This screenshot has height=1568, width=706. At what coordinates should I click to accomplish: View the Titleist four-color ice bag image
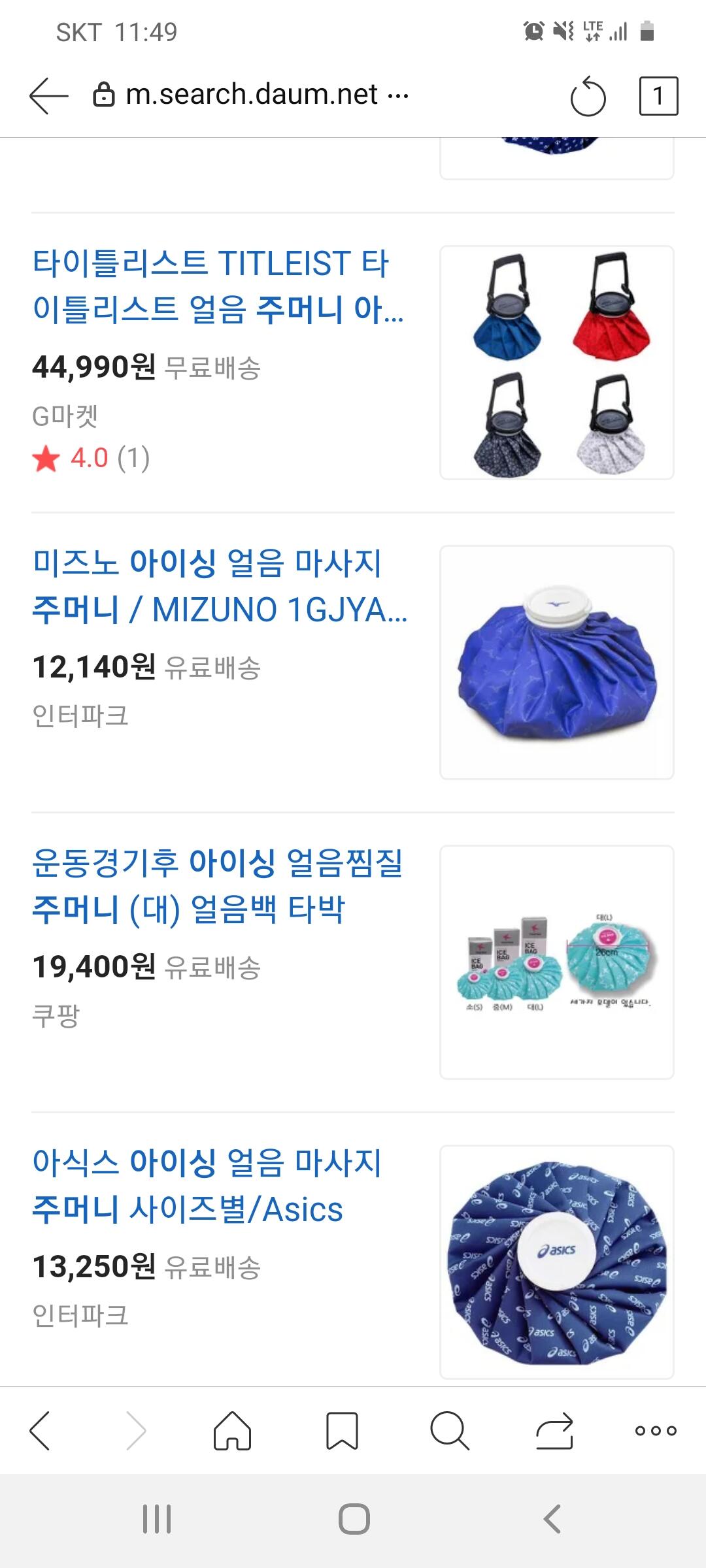tap(557, 363)
